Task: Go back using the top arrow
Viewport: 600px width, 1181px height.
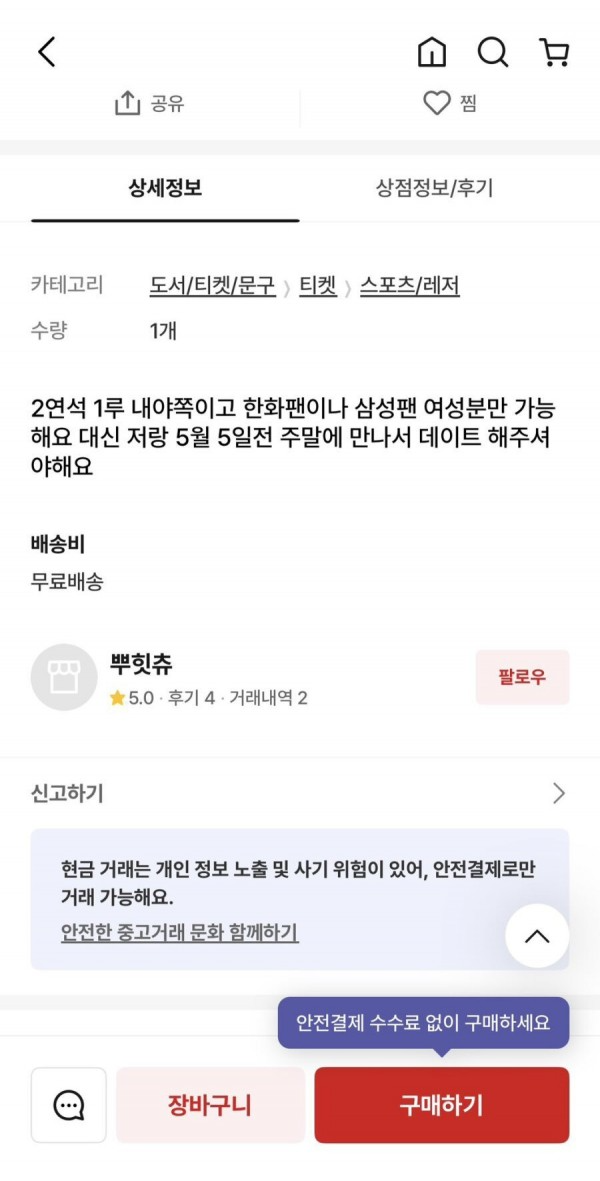Action: (47, 52)
